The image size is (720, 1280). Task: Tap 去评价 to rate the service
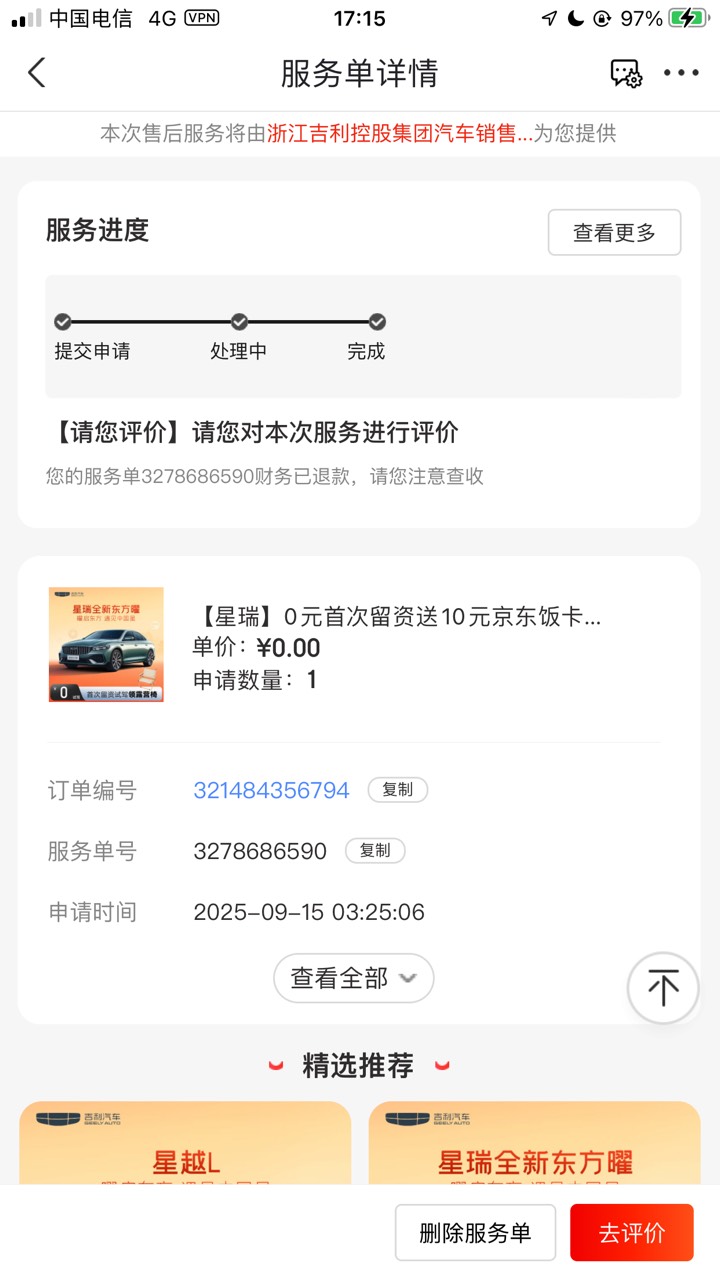click(x=631, y=1233)
